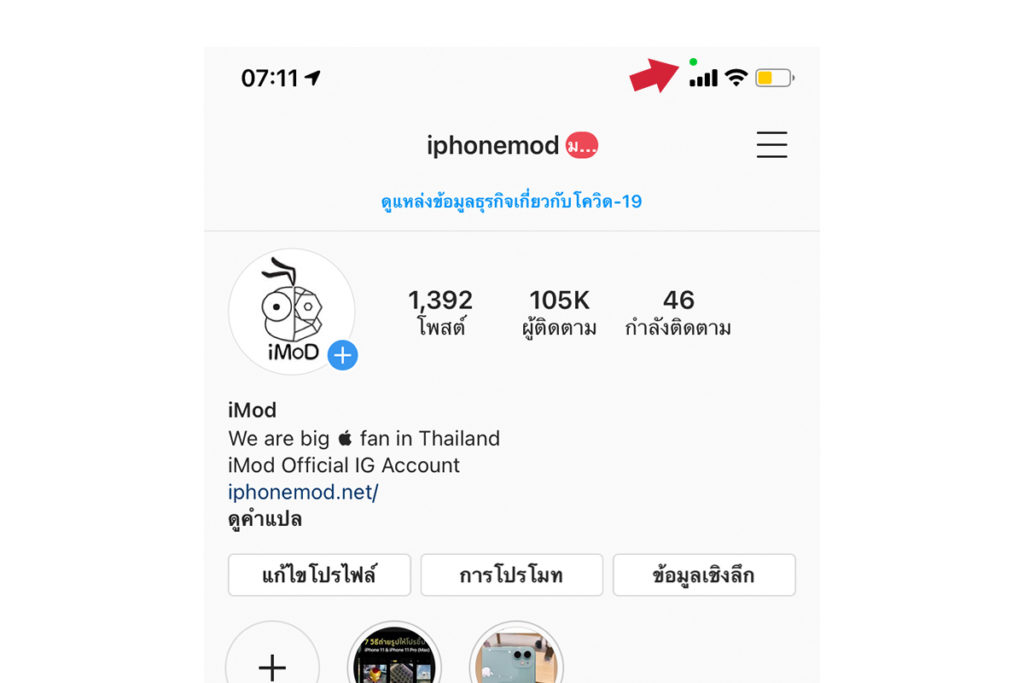This screenshot has height=683, width=1024.
Task: Open the green iPhone story highlight
Action: [516, 660]
